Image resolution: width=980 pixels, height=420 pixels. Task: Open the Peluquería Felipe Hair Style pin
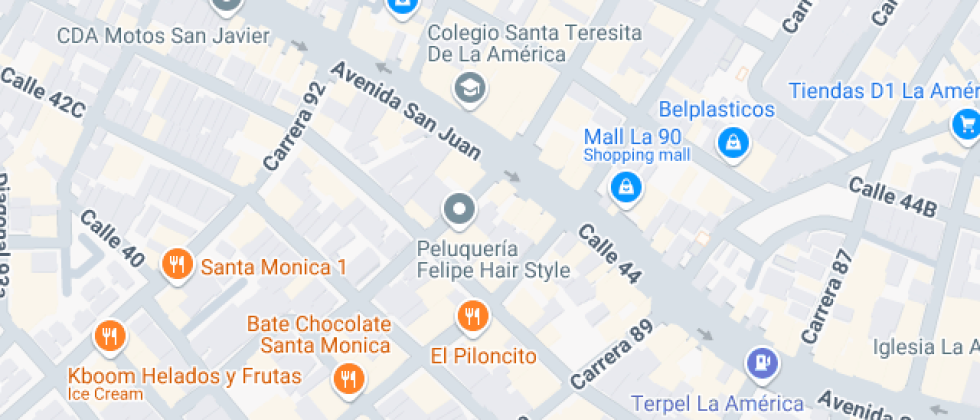459,210
